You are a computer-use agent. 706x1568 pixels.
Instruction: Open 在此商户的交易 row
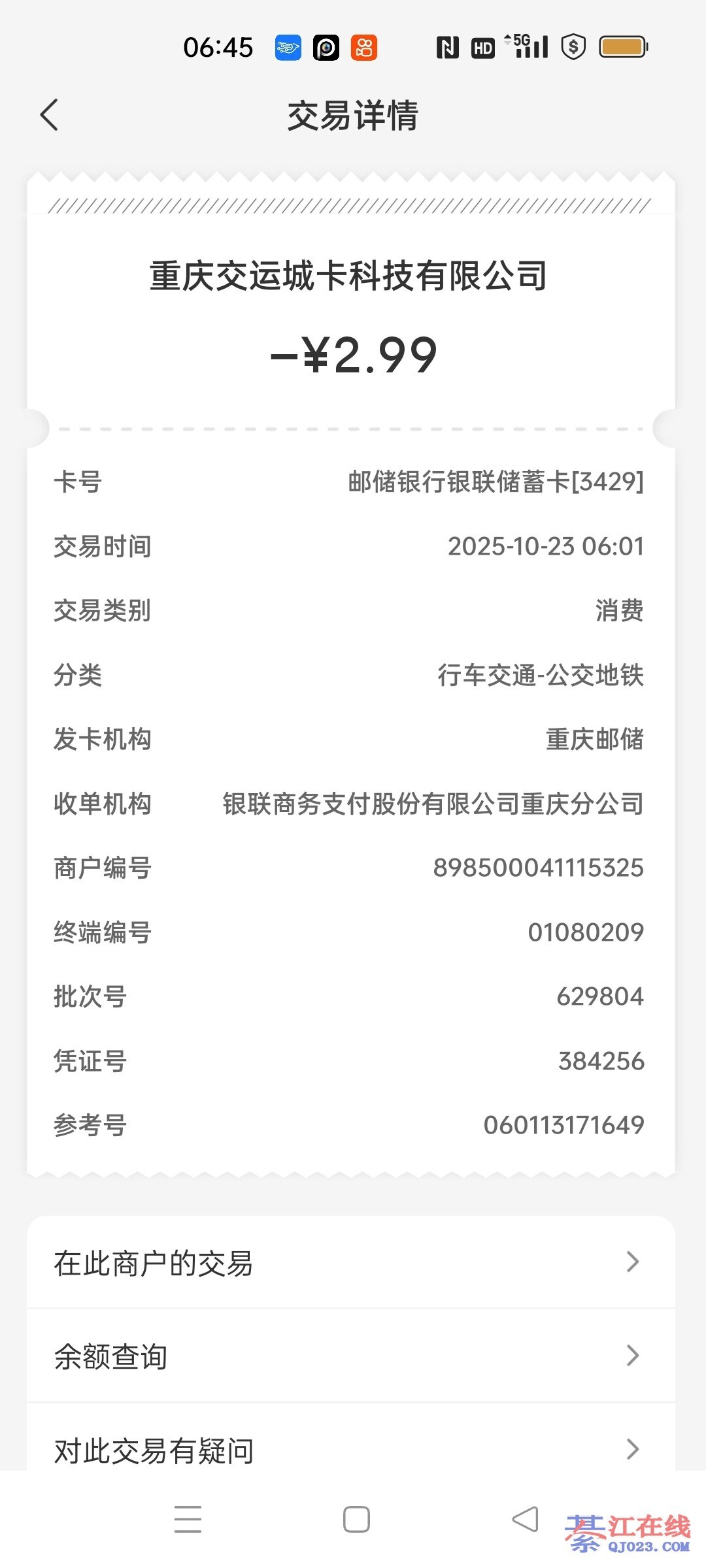click(x=350, y=1262)
